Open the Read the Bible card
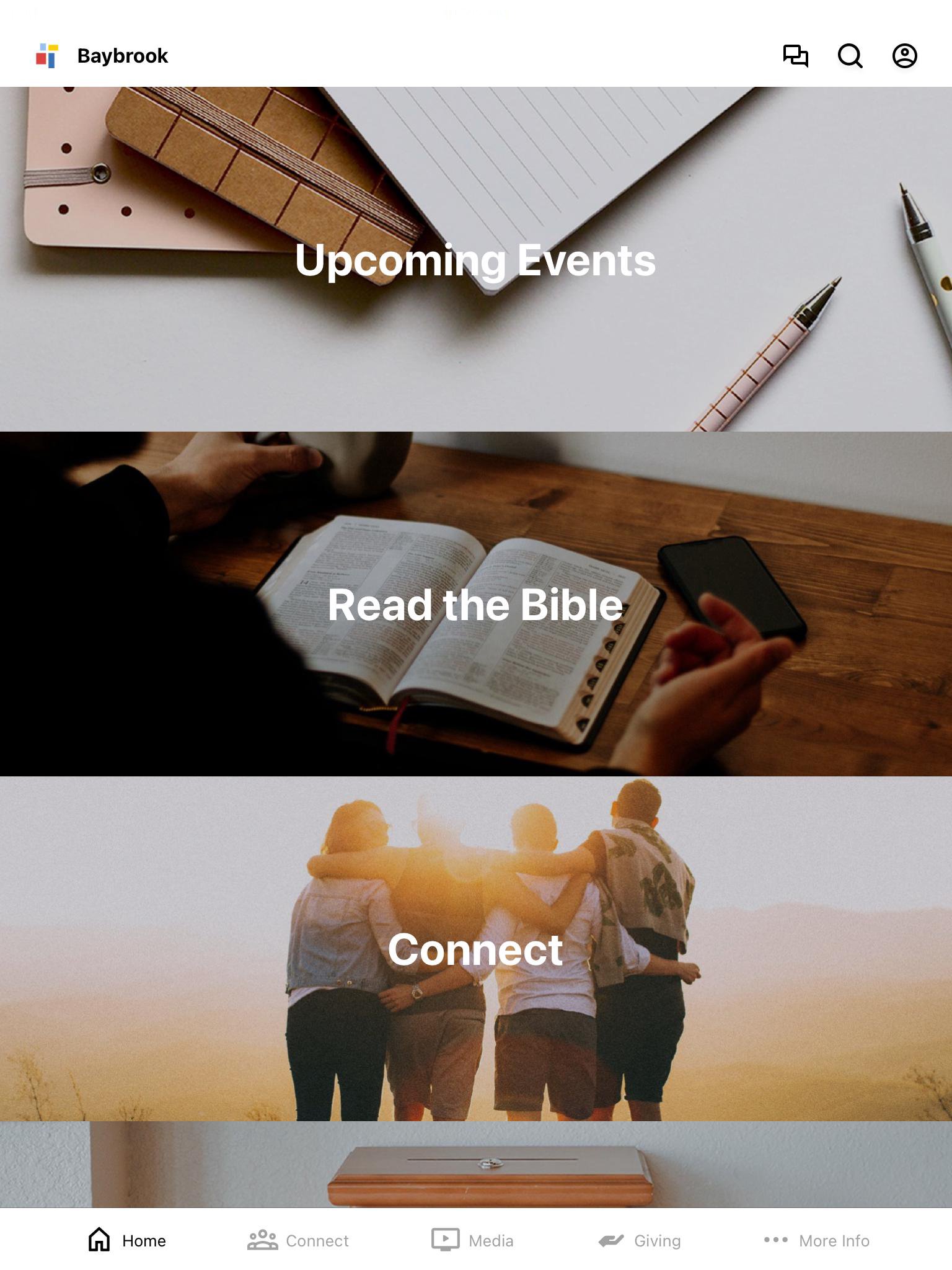 coord(476,604)
